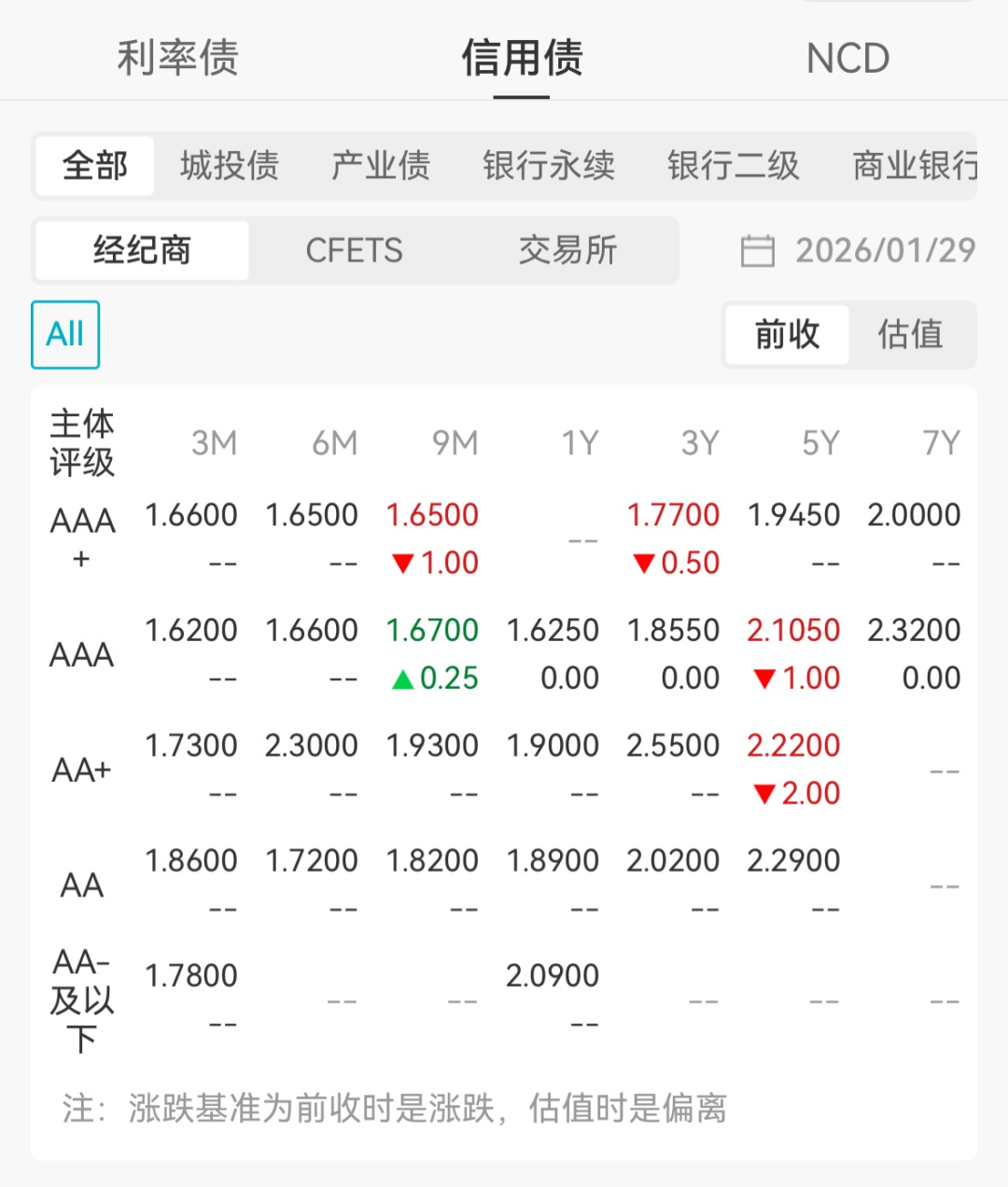Image resolution: width=1008 pixels, height=1187 pixels.
Task: Keep 前收 as change basis
Action: pos(787,335)
